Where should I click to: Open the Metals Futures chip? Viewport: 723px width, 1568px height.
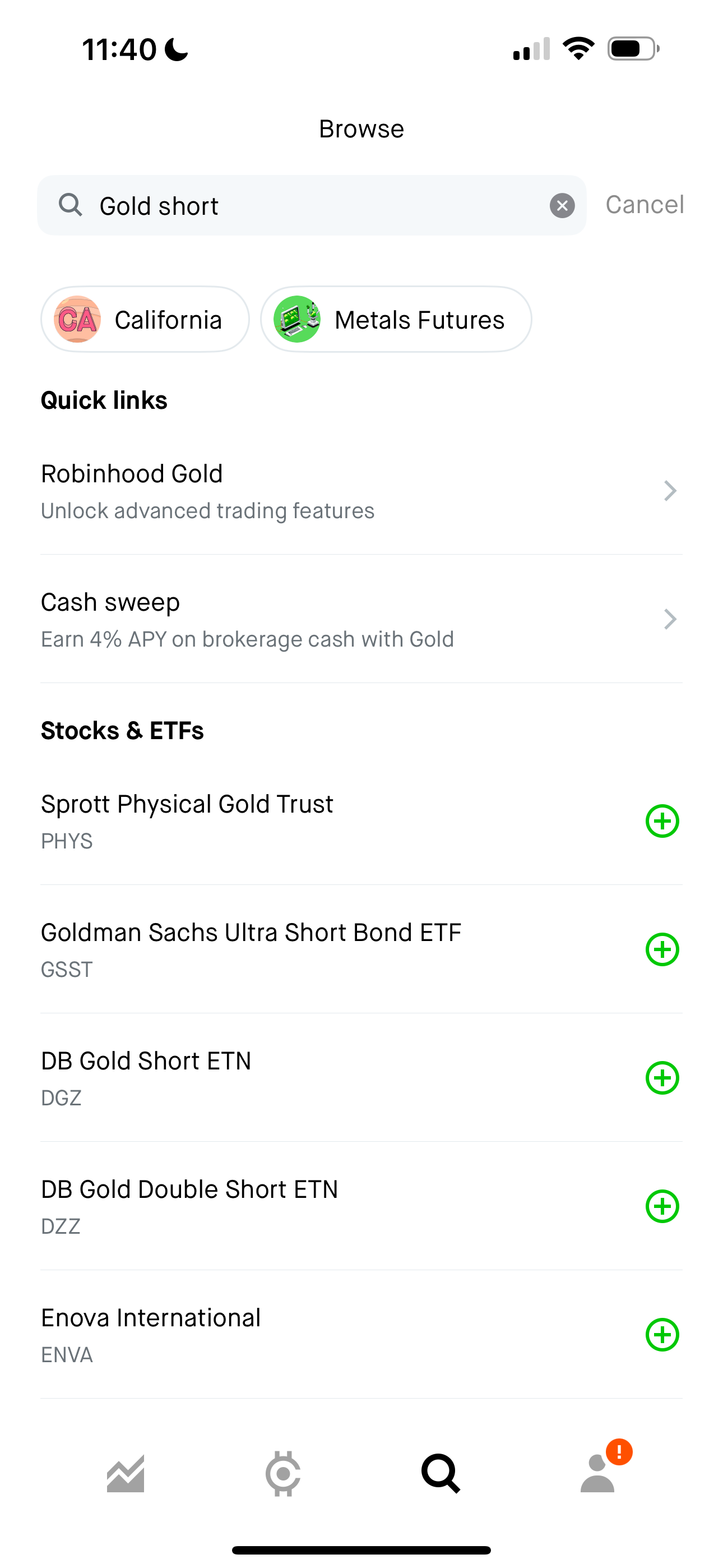click(x=396, y=320)
